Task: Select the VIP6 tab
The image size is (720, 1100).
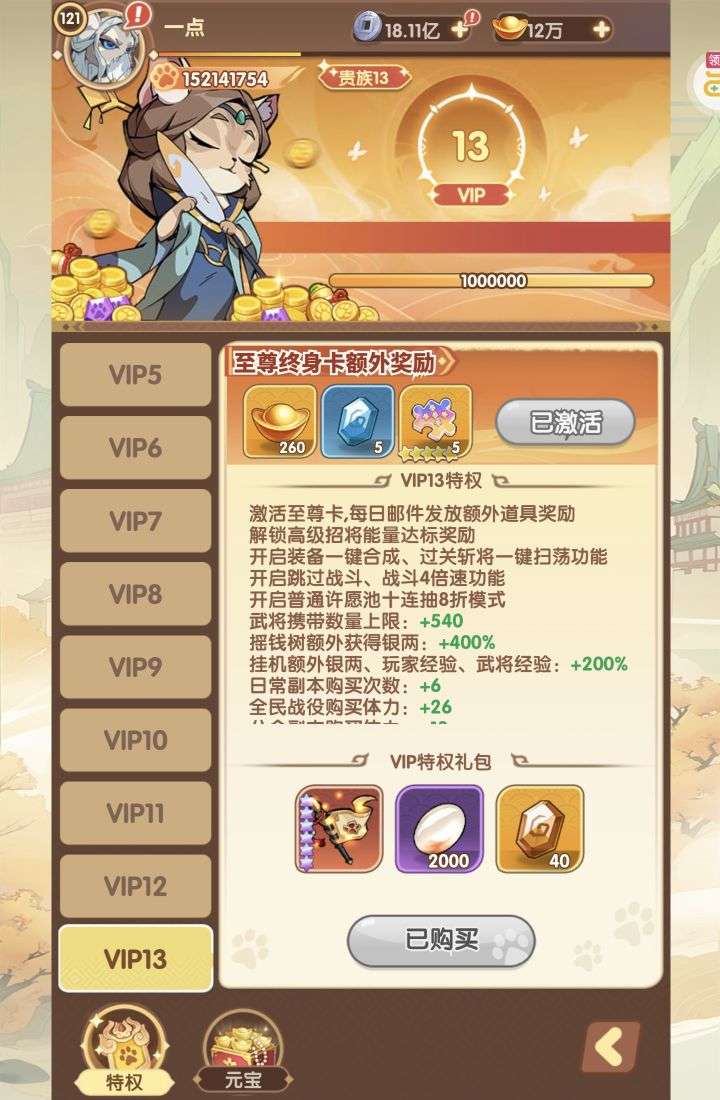Action: tap(135, 448)
